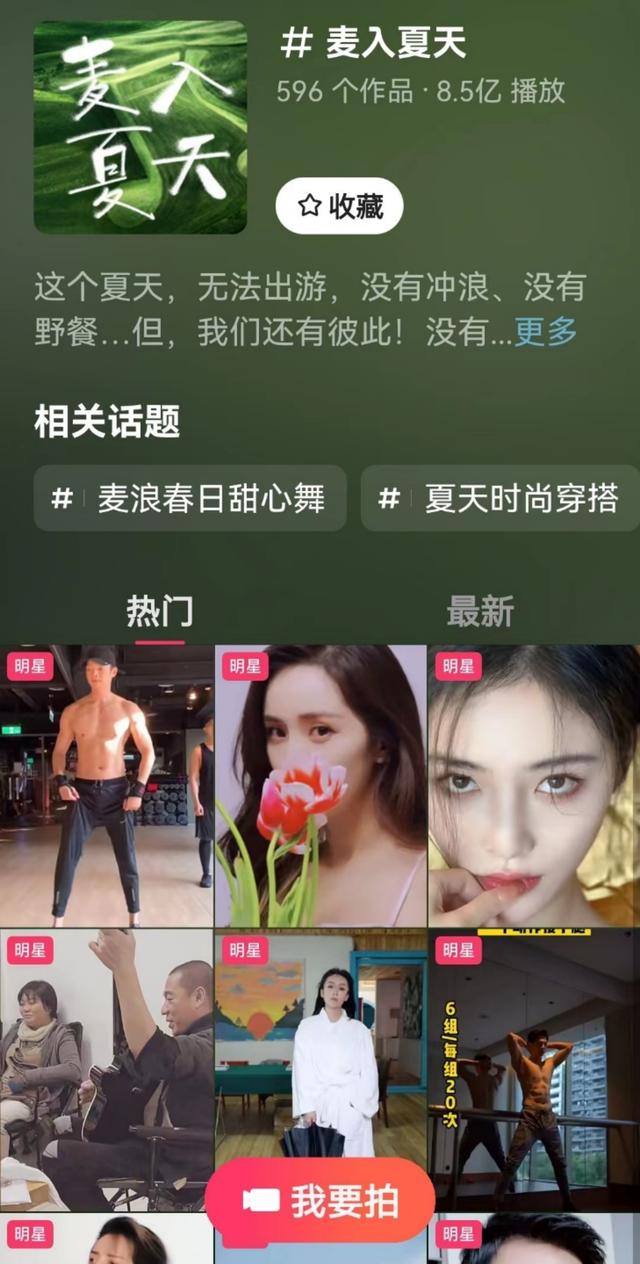The width and height of the screenshot is (640, 1264).
Task: Open the 麦入夏天 topic cover image
Action: pyautogui.click(x=140, y=127)
